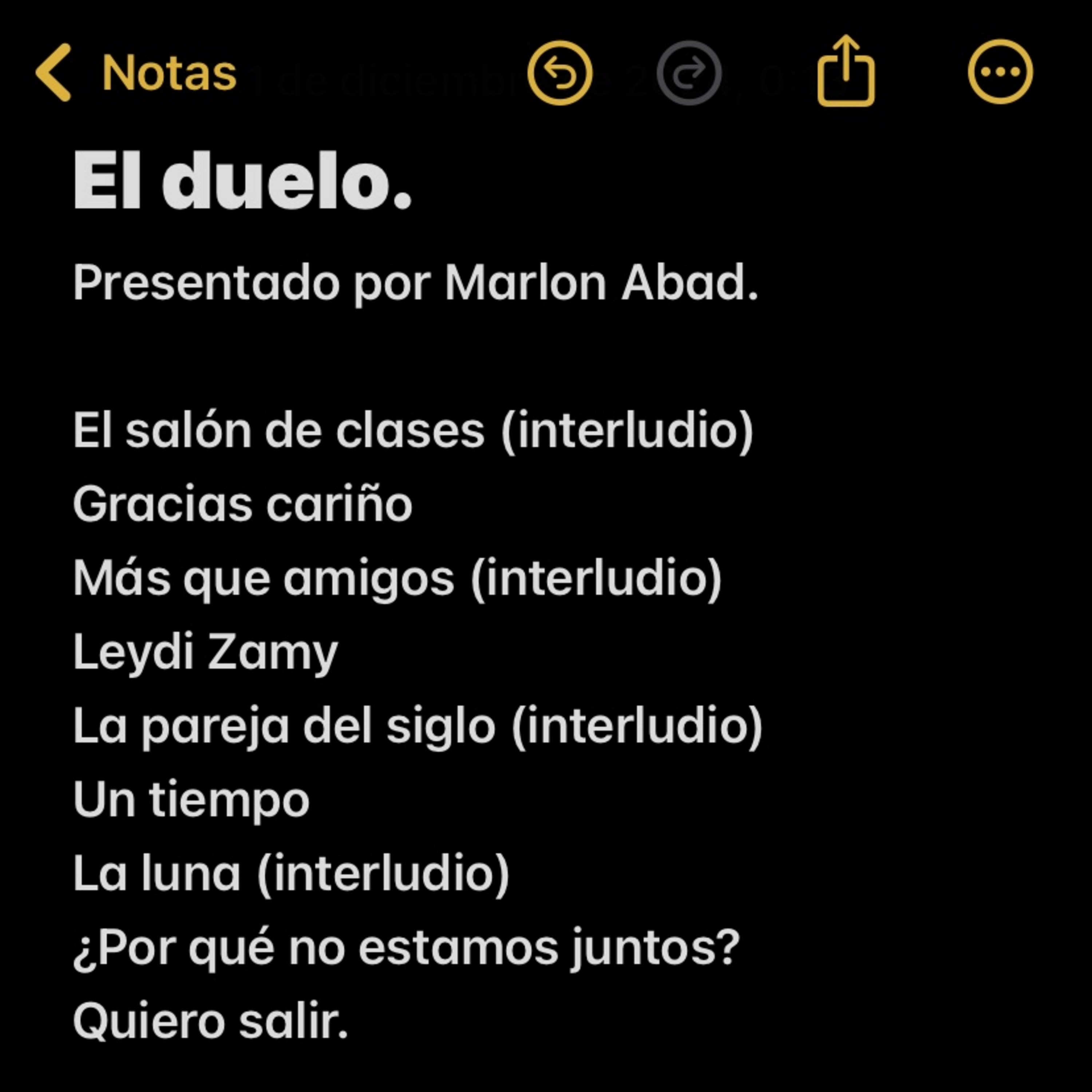Screen dimensions: 1092x1092
Task: Tap the redo arrow icon
Action: (x=688, y=73)
